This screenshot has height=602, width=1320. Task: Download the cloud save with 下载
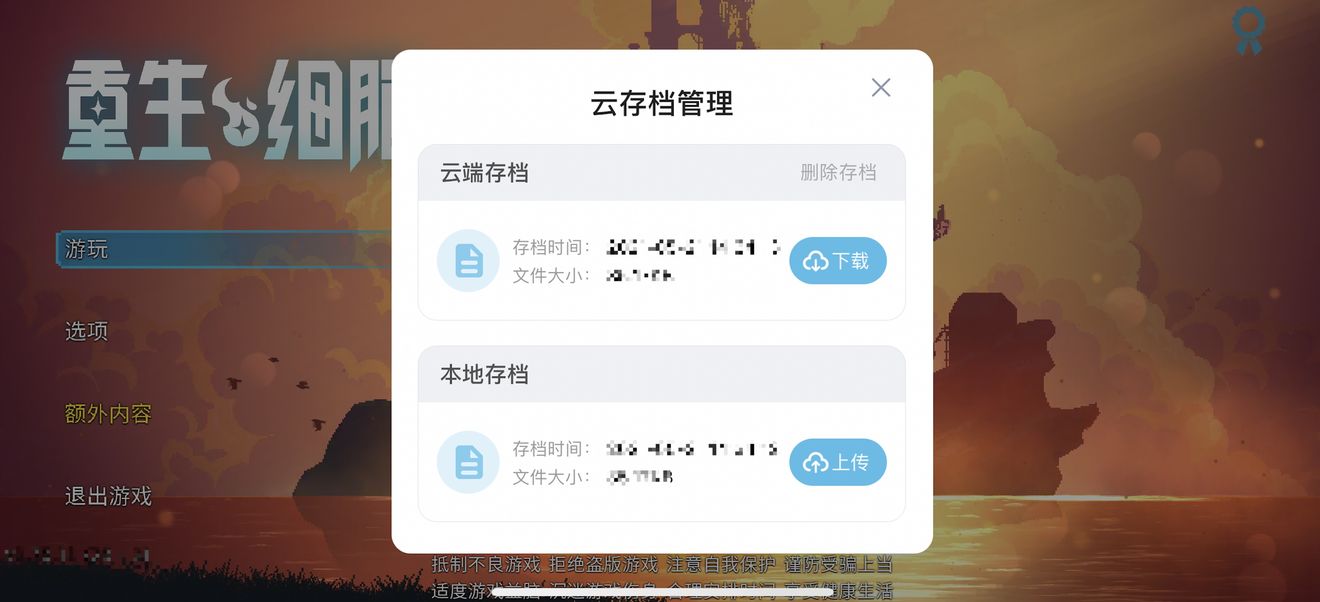pos(838,261)
